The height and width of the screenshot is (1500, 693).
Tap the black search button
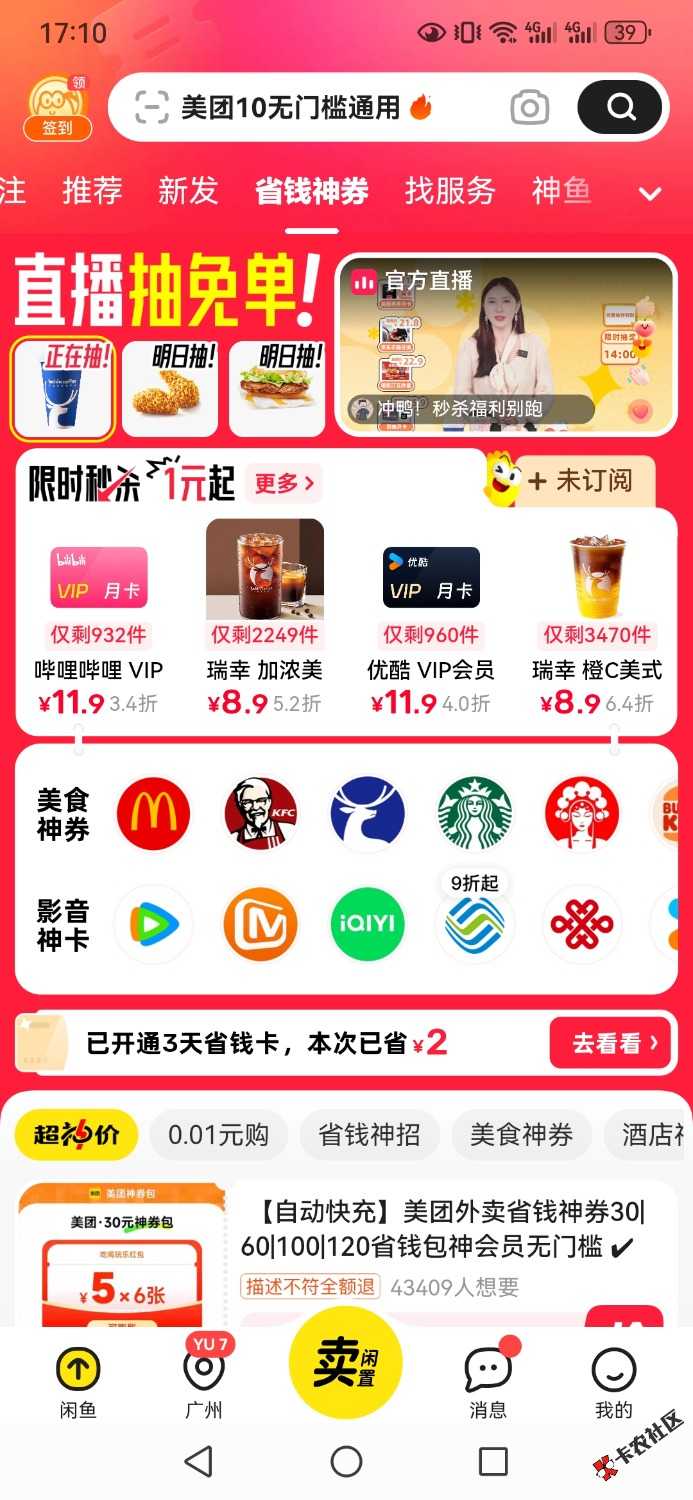click(x=620, y=107)
